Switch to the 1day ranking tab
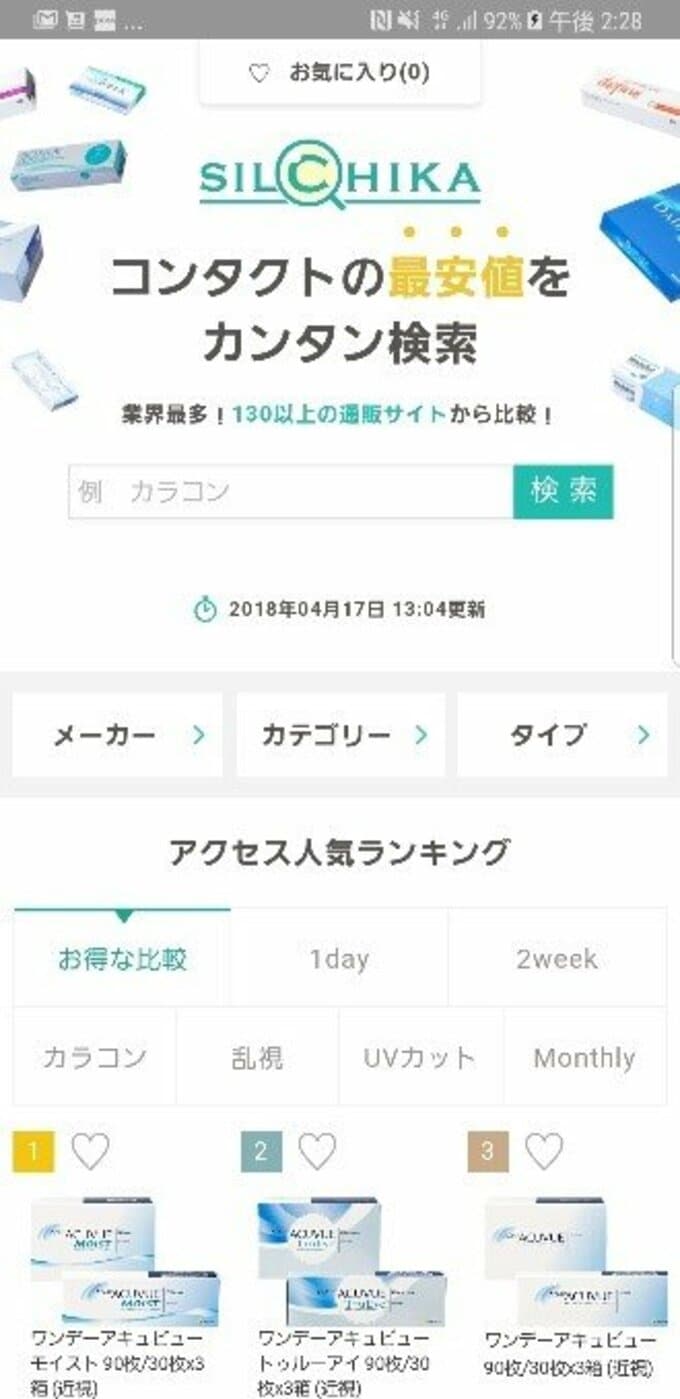Viewport: 680px width, 1399px height. 339,959
